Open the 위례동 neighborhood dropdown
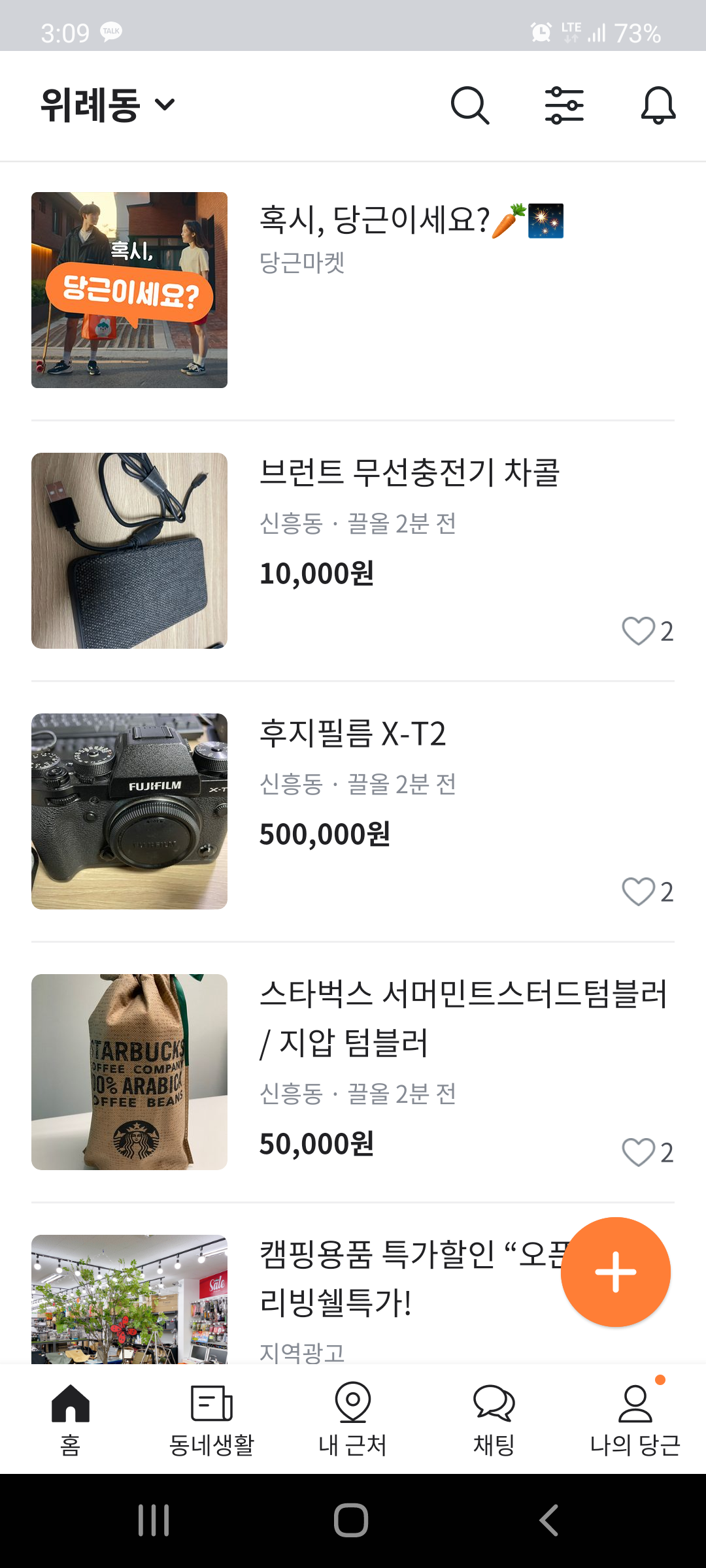Viewport: 706px width, 1568px height. pos(109,105)
